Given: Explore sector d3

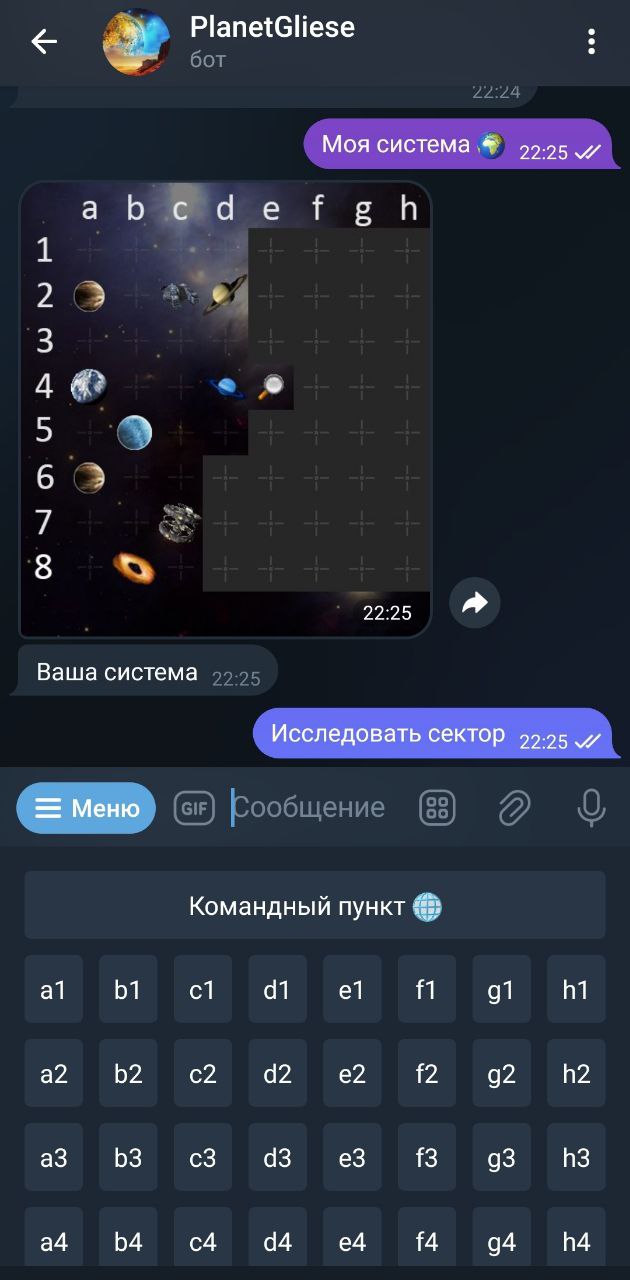Looking at the screenshot, I should (277, 1157).
